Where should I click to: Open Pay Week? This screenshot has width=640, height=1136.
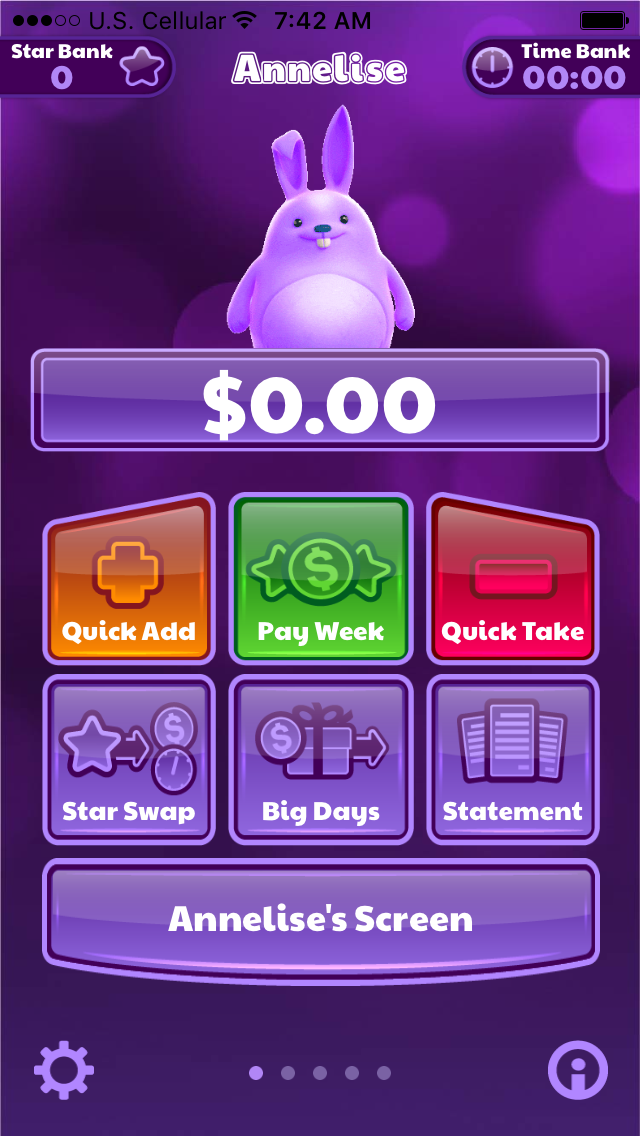point(321,579)
